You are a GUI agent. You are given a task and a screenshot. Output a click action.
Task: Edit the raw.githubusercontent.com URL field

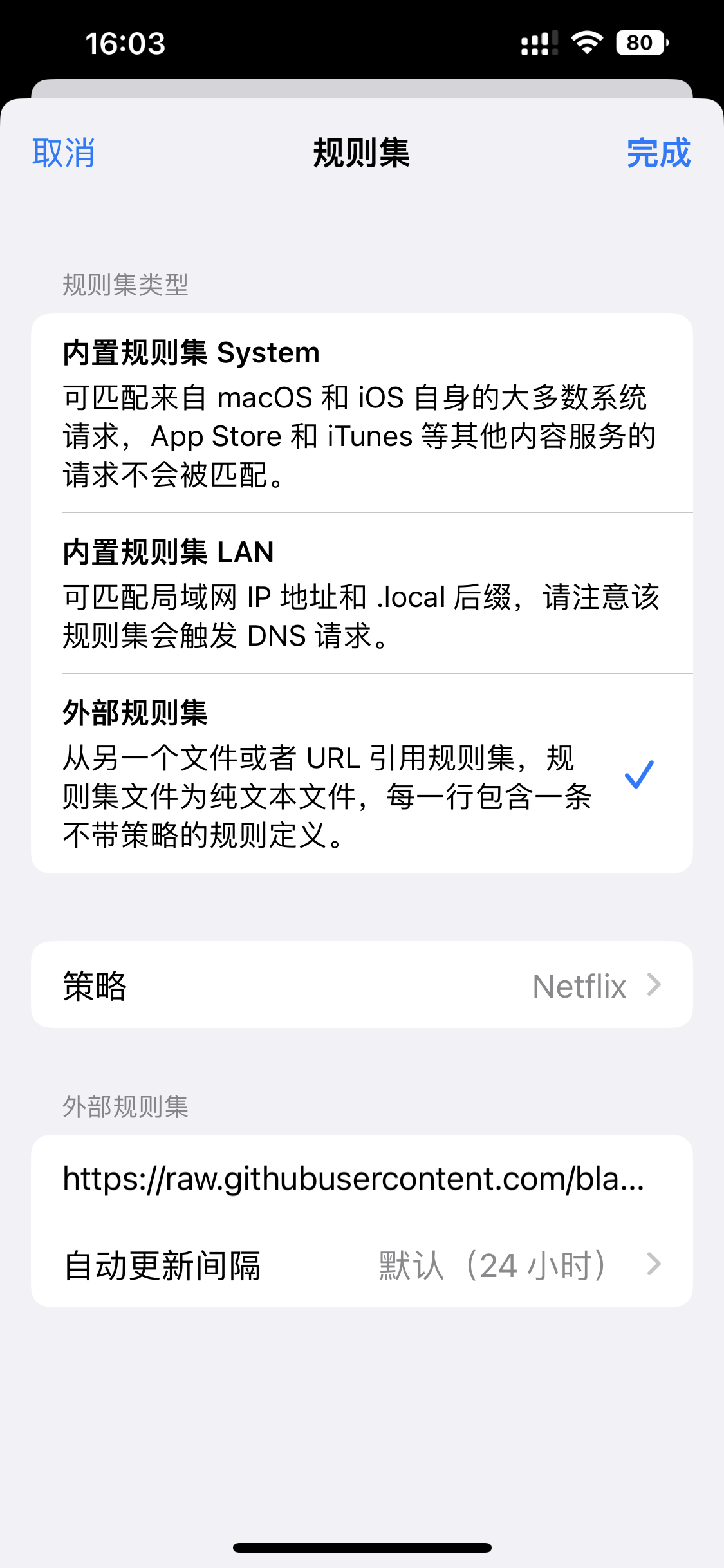(x=354, y=1178)
